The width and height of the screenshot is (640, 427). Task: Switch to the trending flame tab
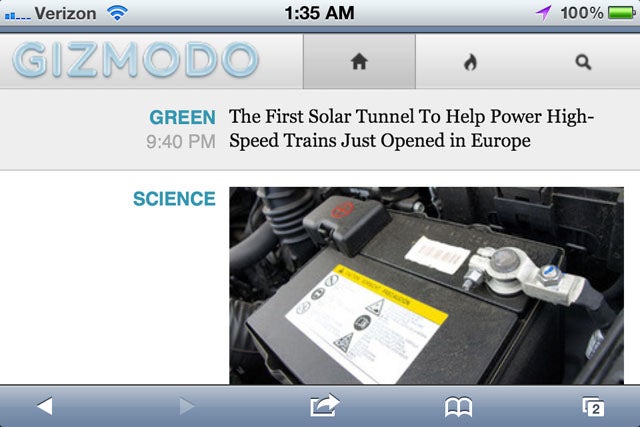pyautogui.click(x=470, y=62)
